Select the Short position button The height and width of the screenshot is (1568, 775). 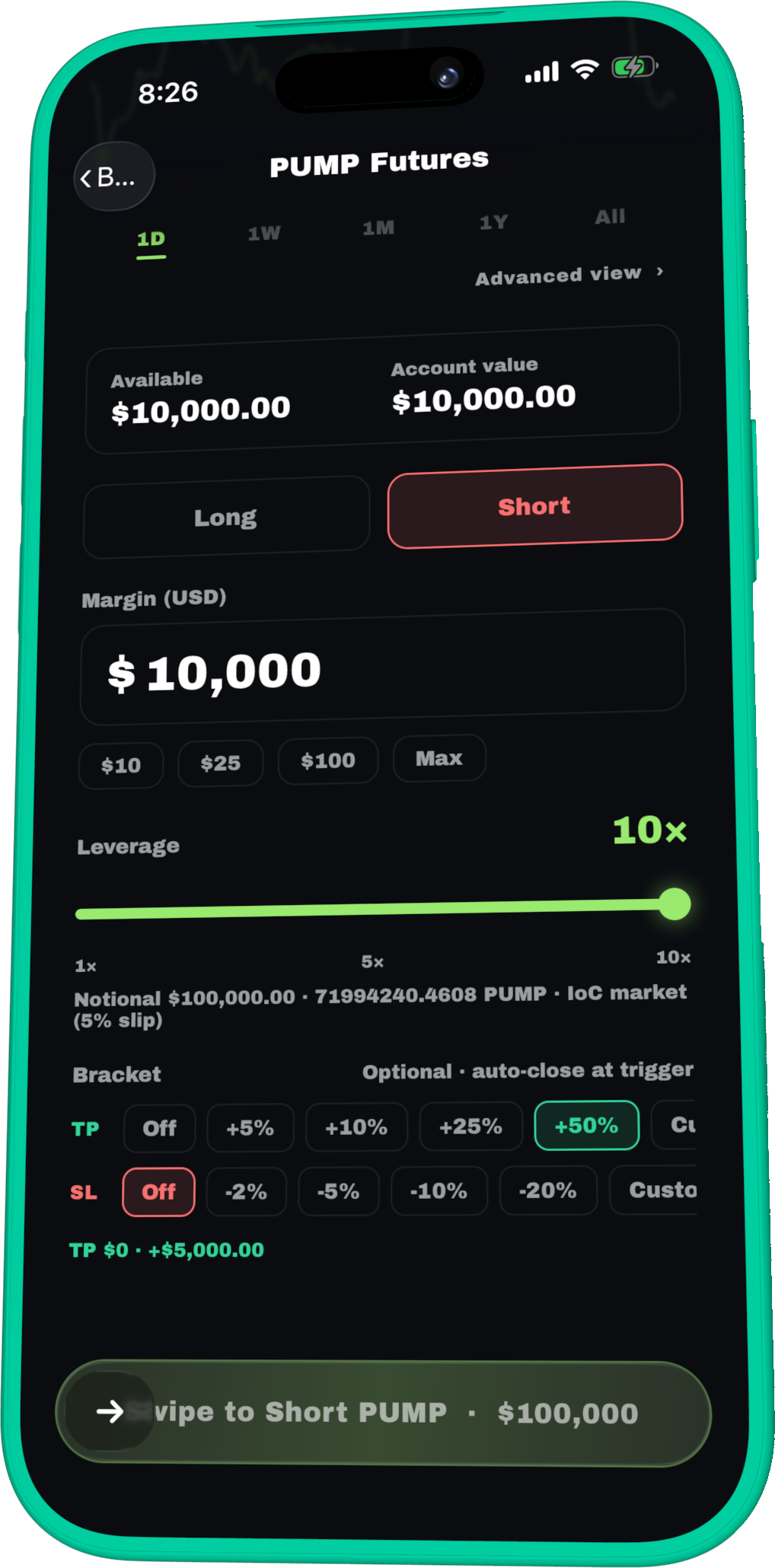click(x=535, y=506)
